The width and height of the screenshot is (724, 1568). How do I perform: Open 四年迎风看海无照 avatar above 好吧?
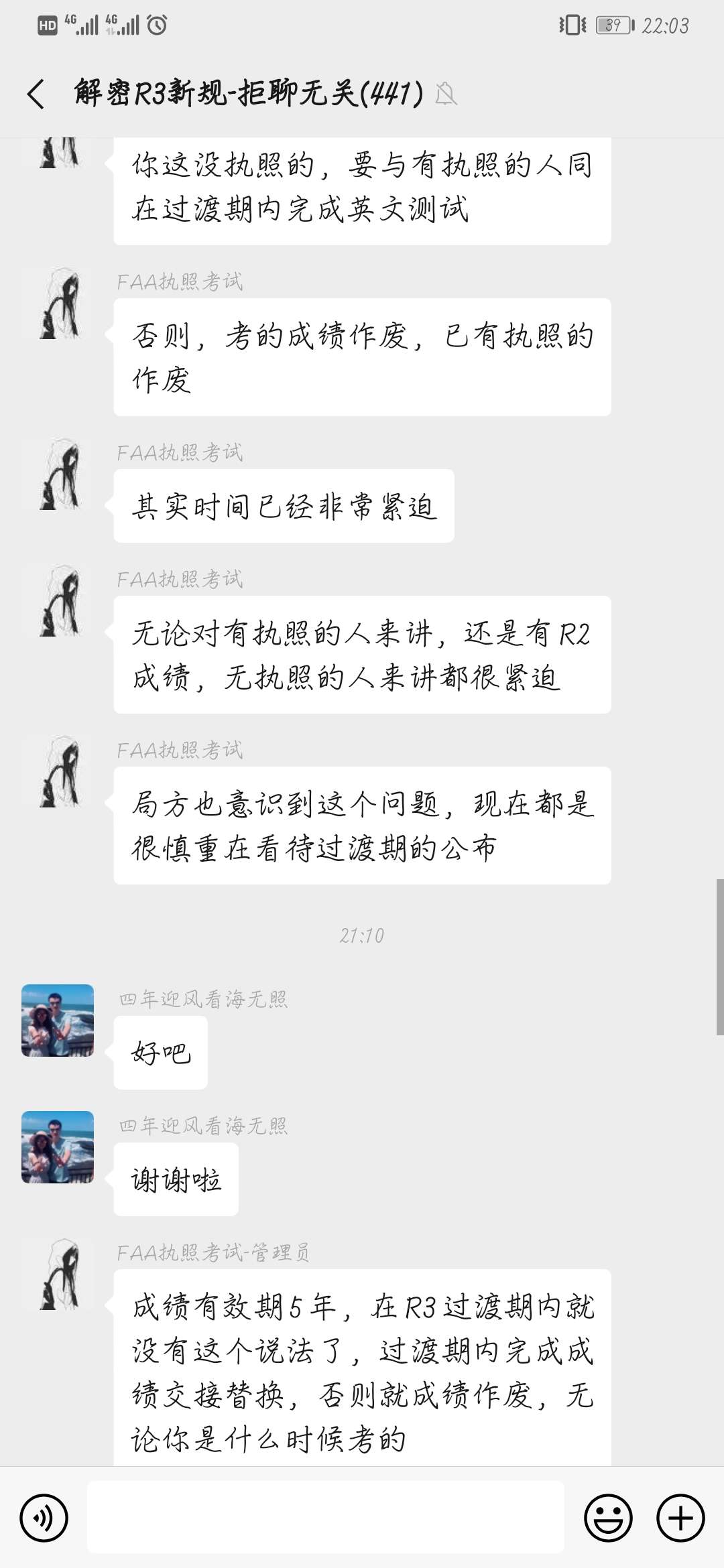click(x=58, y=1020)
